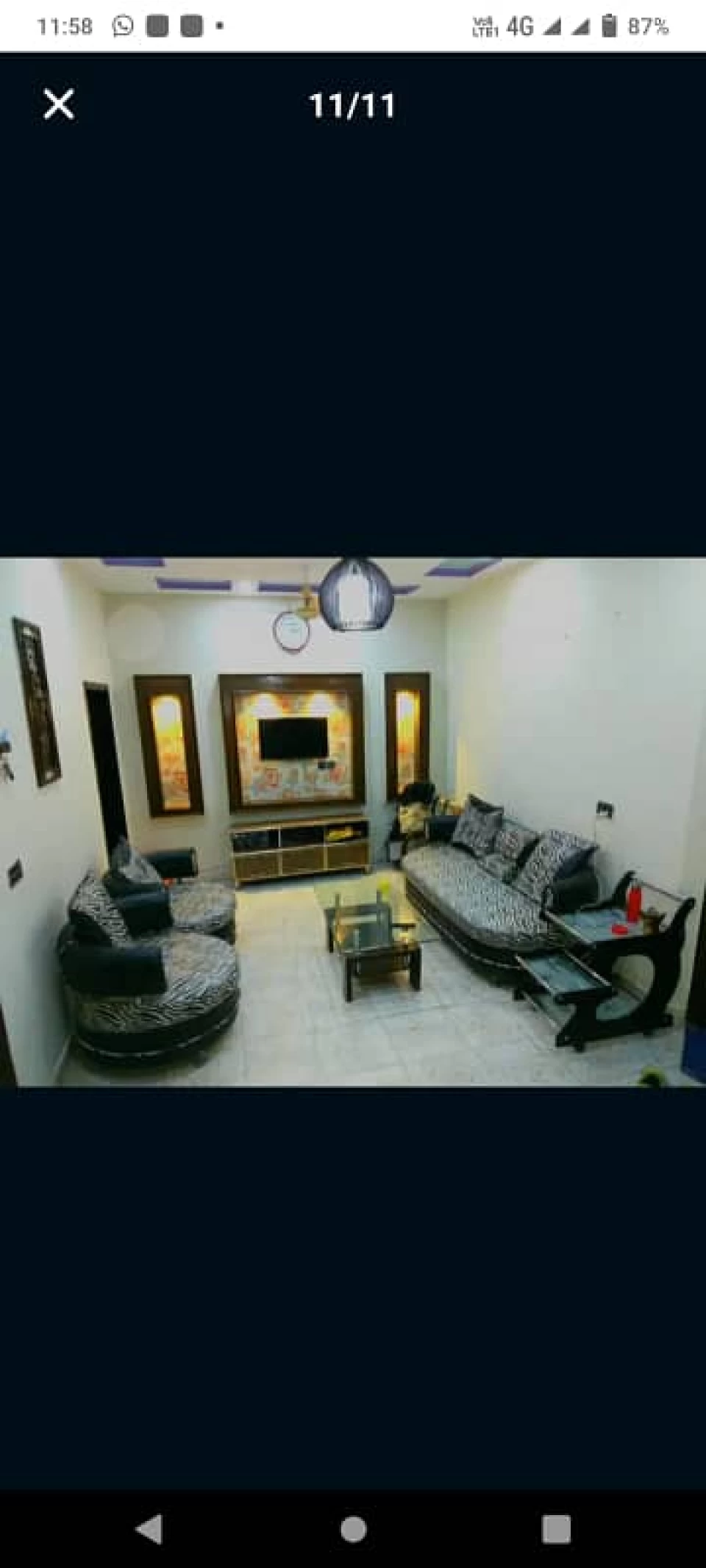Go to the home screen via the home button
This screenshot has height=1568, width=706.
click(x=353, y=1529)
